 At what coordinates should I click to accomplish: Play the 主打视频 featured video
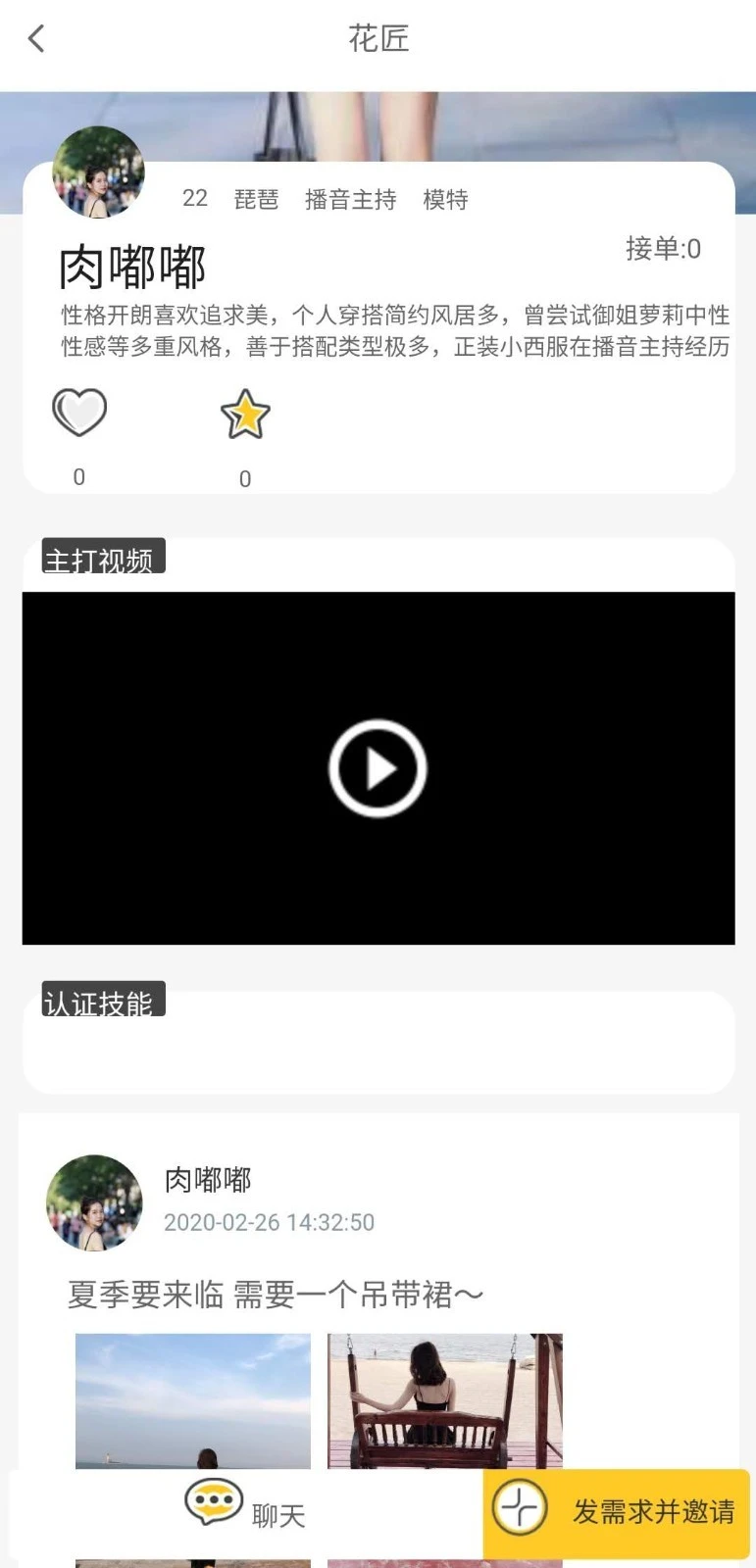[378, 767]
